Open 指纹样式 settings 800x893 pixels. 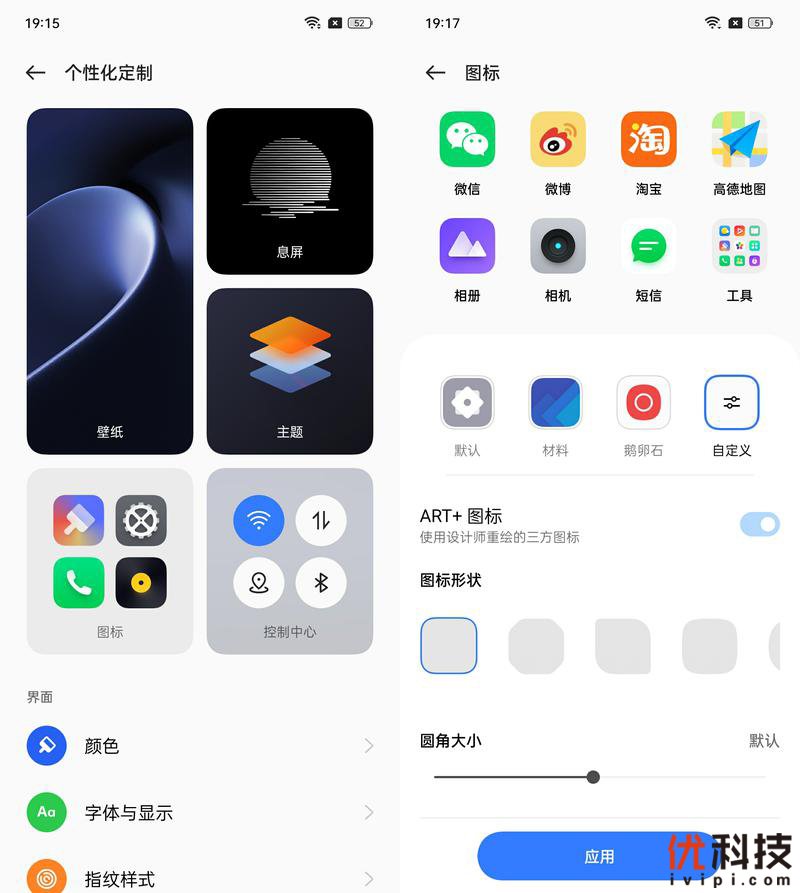pos(200,878)
